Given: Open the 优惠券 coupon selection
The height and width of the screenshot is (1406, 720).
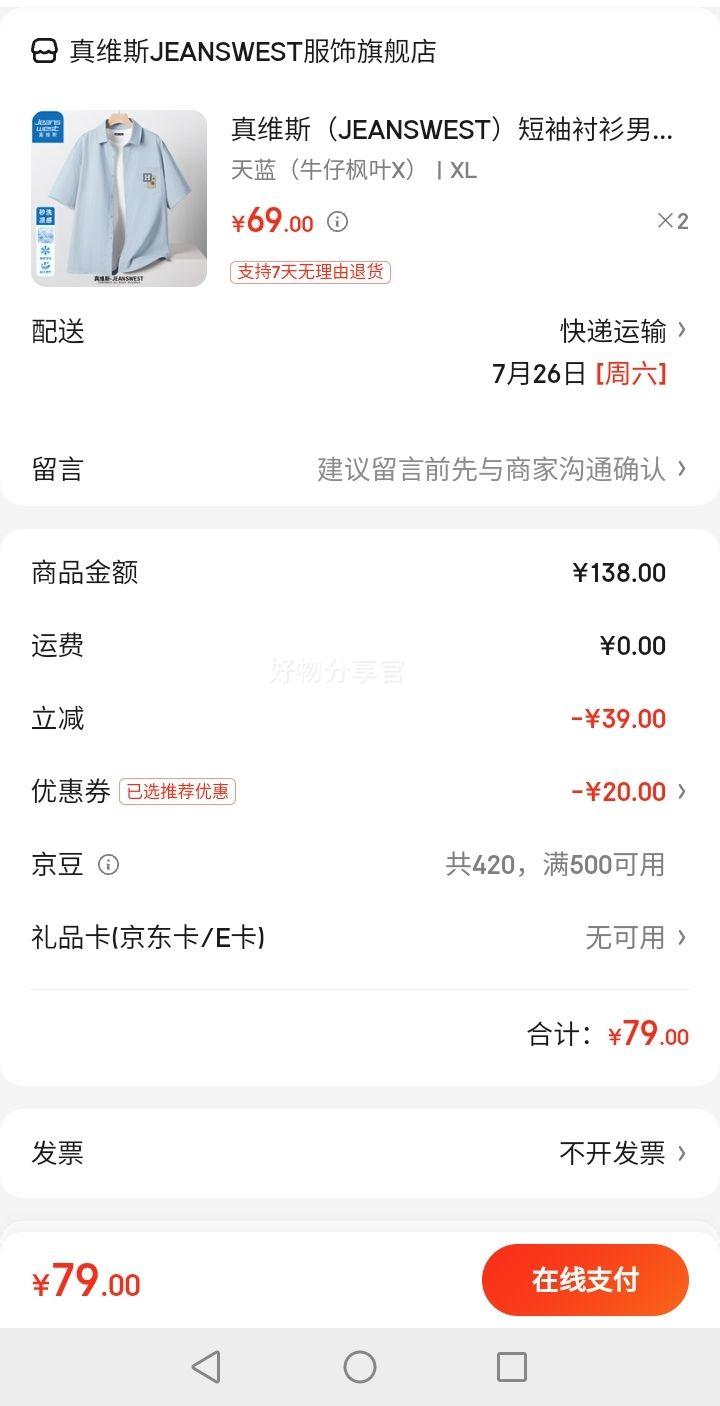Looking at the screenshot, I should (628, 792).
